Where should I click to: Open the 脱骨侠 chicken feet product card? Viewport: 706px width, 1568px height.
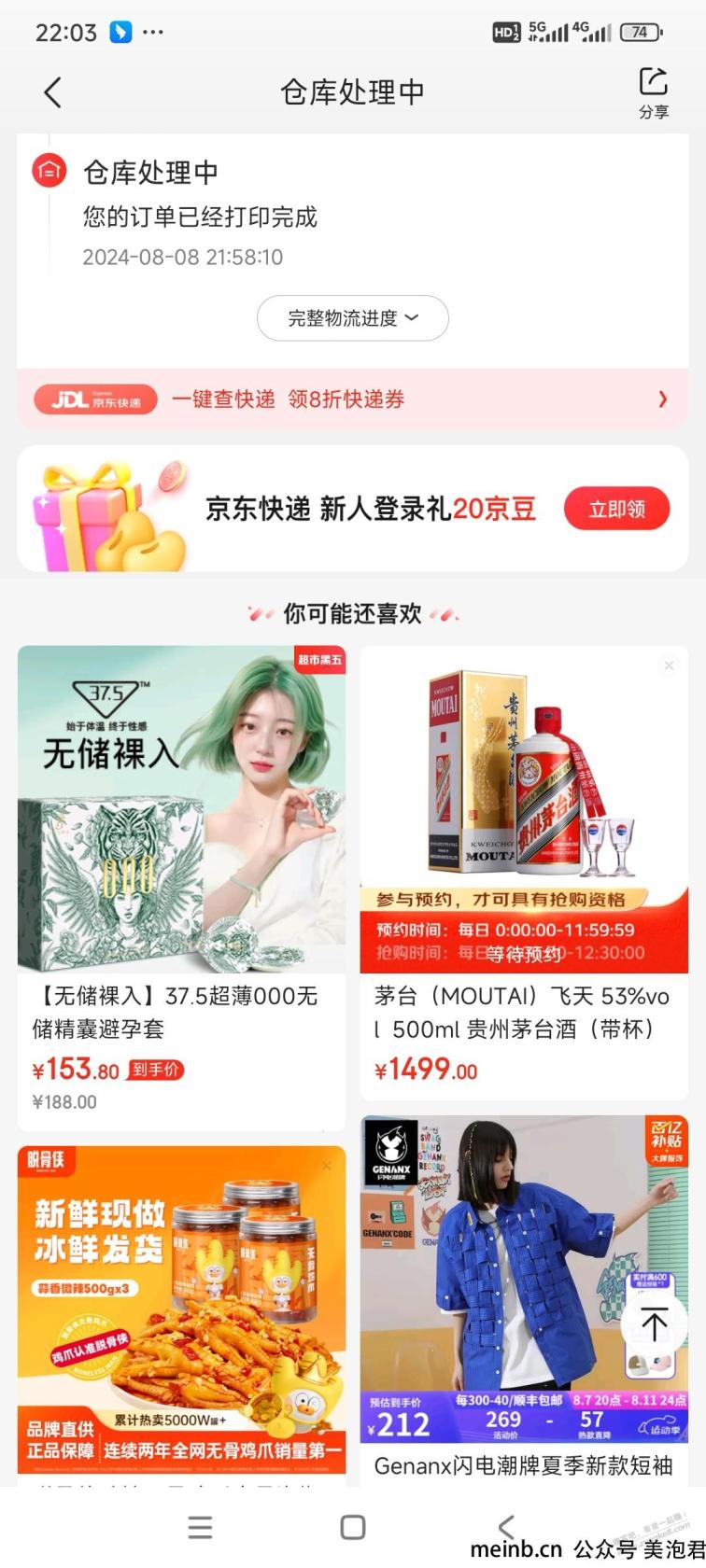point(181,1316)
